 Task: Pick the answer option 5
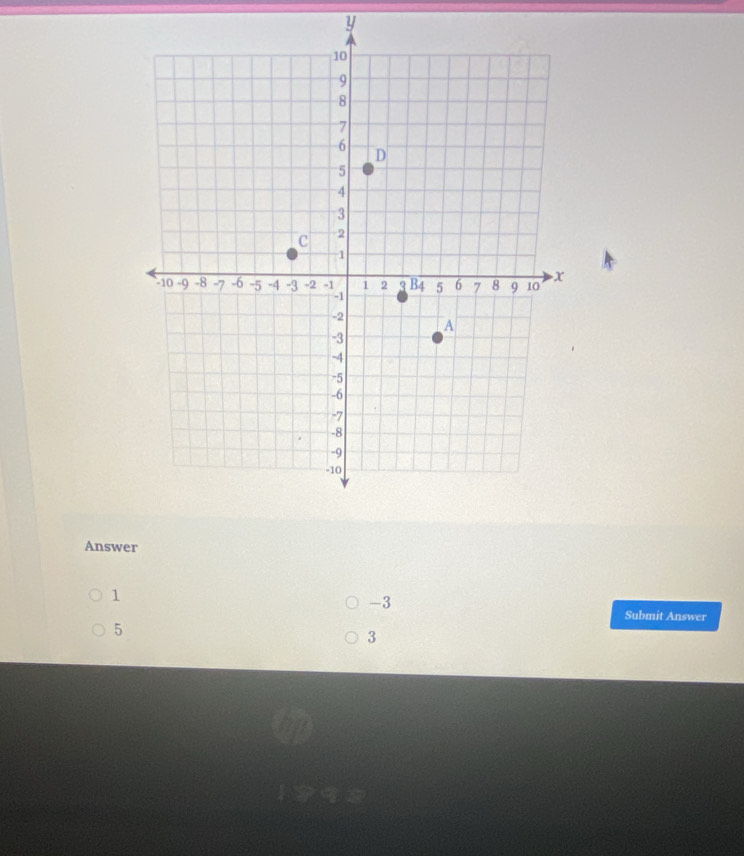coord(98,630)
